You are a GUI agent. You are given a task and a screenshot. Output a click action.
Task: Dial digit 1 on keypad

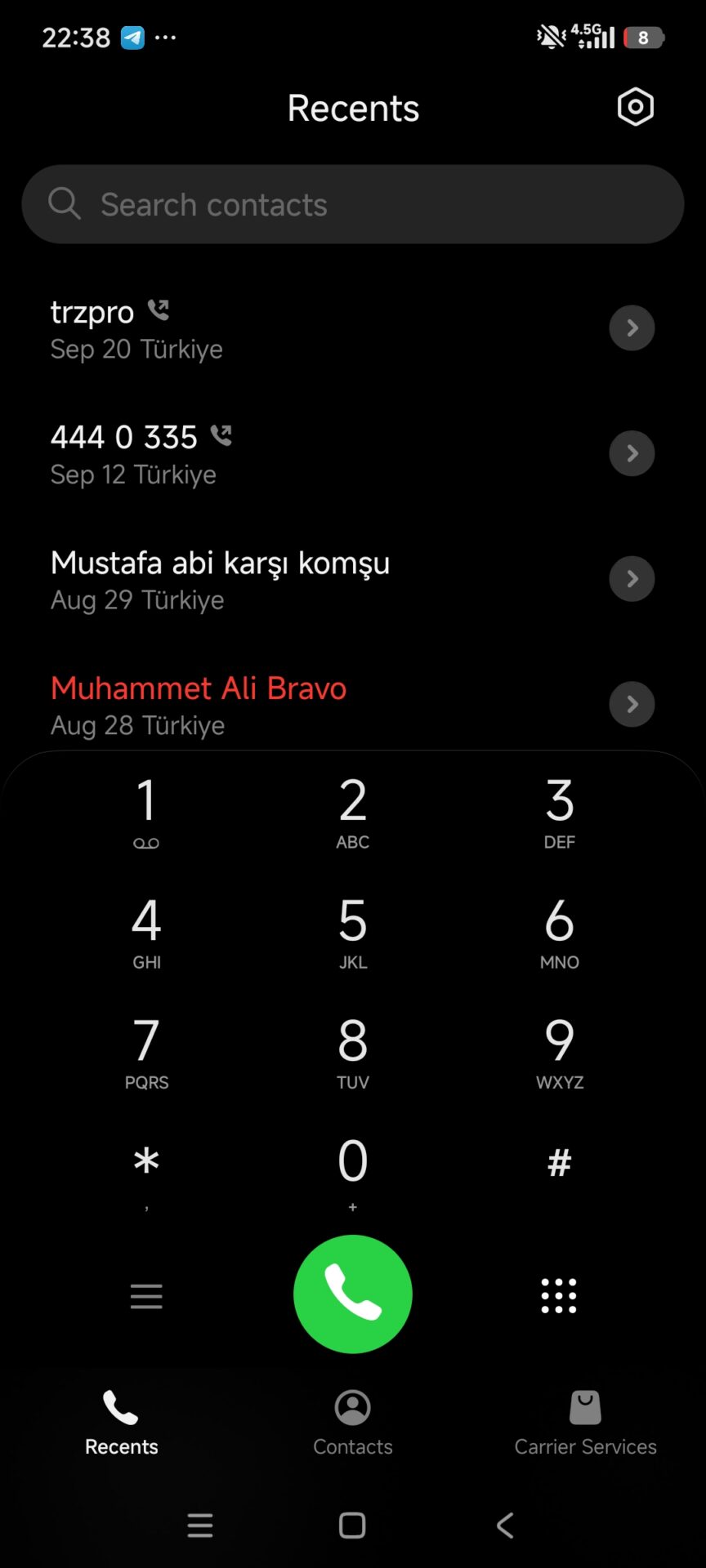pyautogui.click(x=146, y=811)
